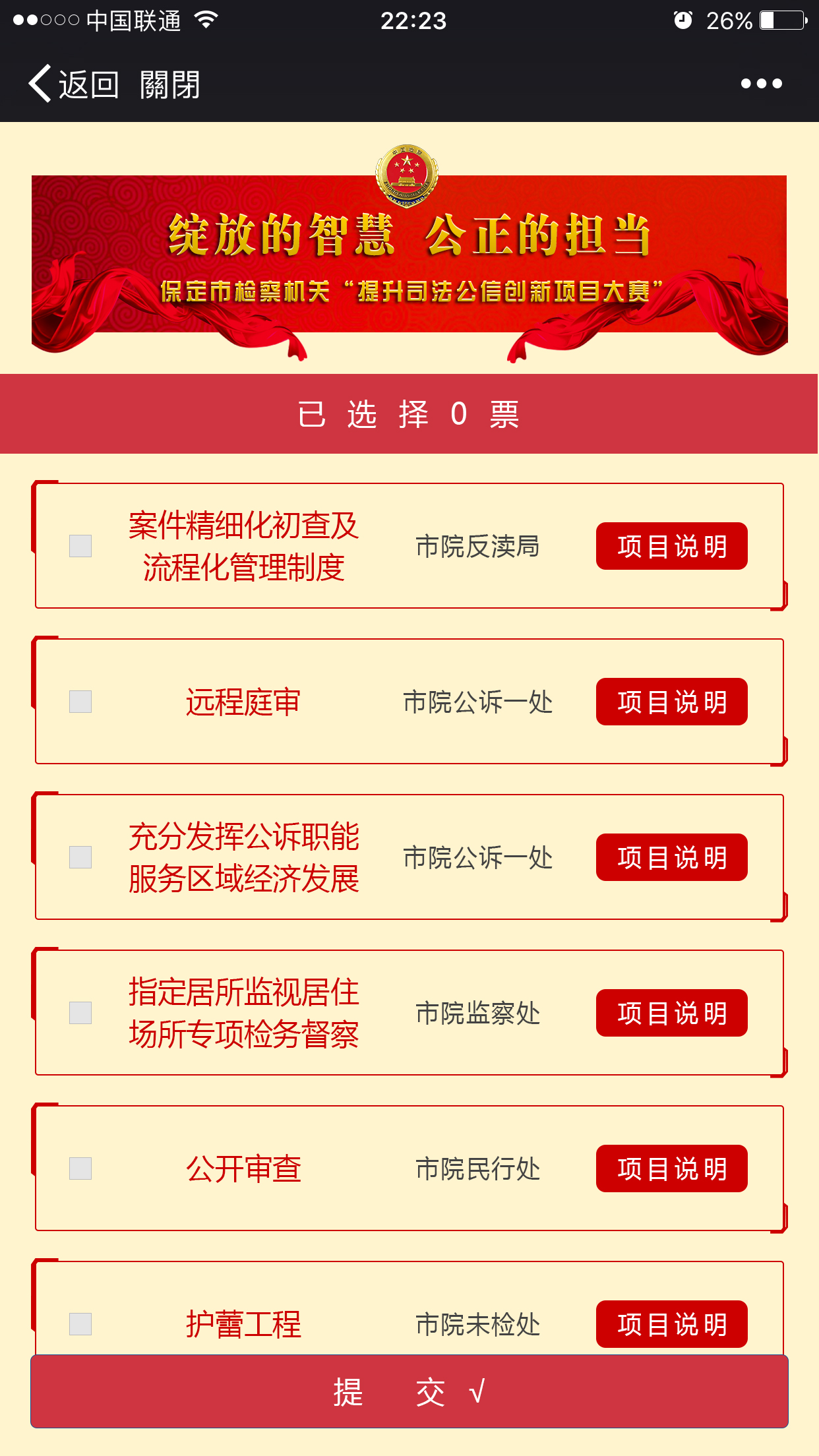Viewport: 819px width, 1456px height.
Task: Select the 护蕾工程 checkbox
Action: [x=80, y=1324]
